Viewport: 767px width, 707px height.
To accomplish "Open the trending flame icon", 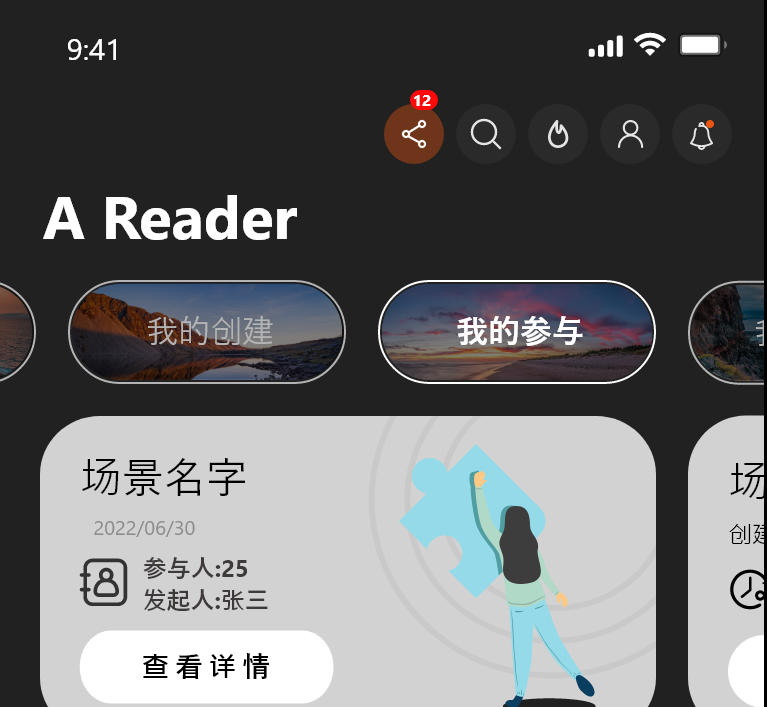I will [x=558, y=134].
